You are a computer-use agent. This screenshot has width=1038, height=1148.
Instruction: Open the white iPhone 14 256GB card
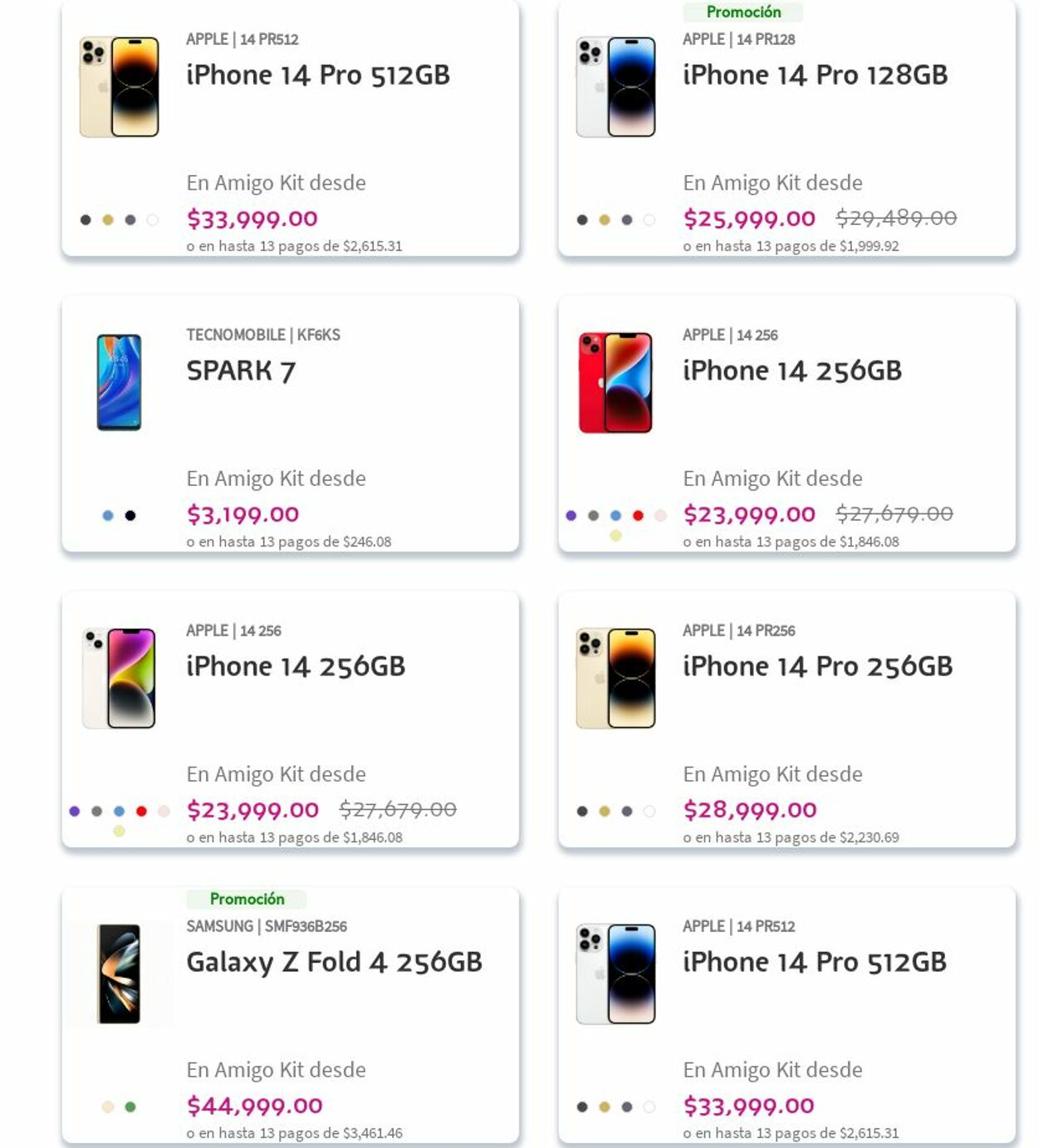point(296,666)
